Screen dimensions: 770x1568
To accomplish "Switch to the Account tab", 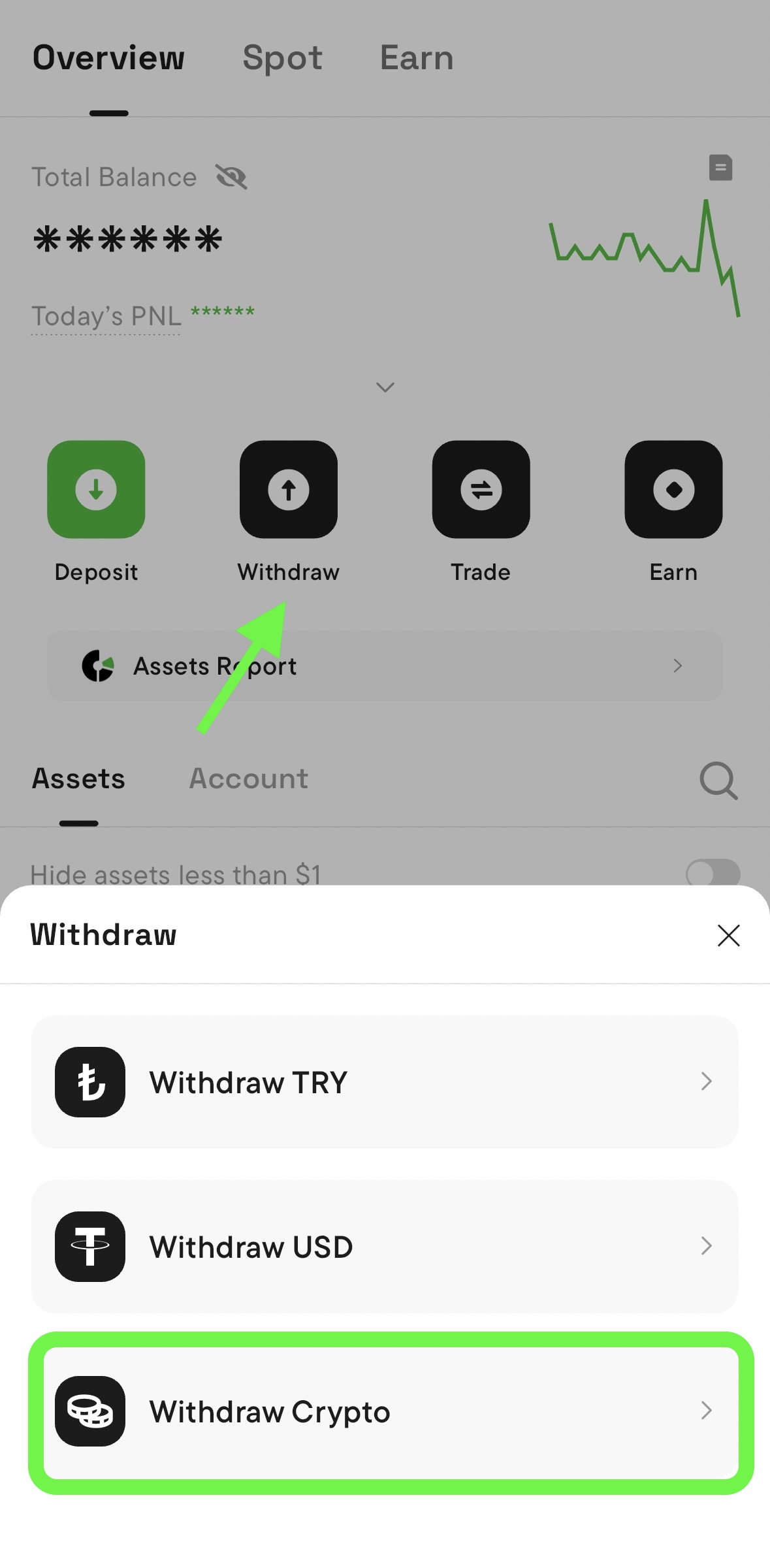I will tap(248, 778).
